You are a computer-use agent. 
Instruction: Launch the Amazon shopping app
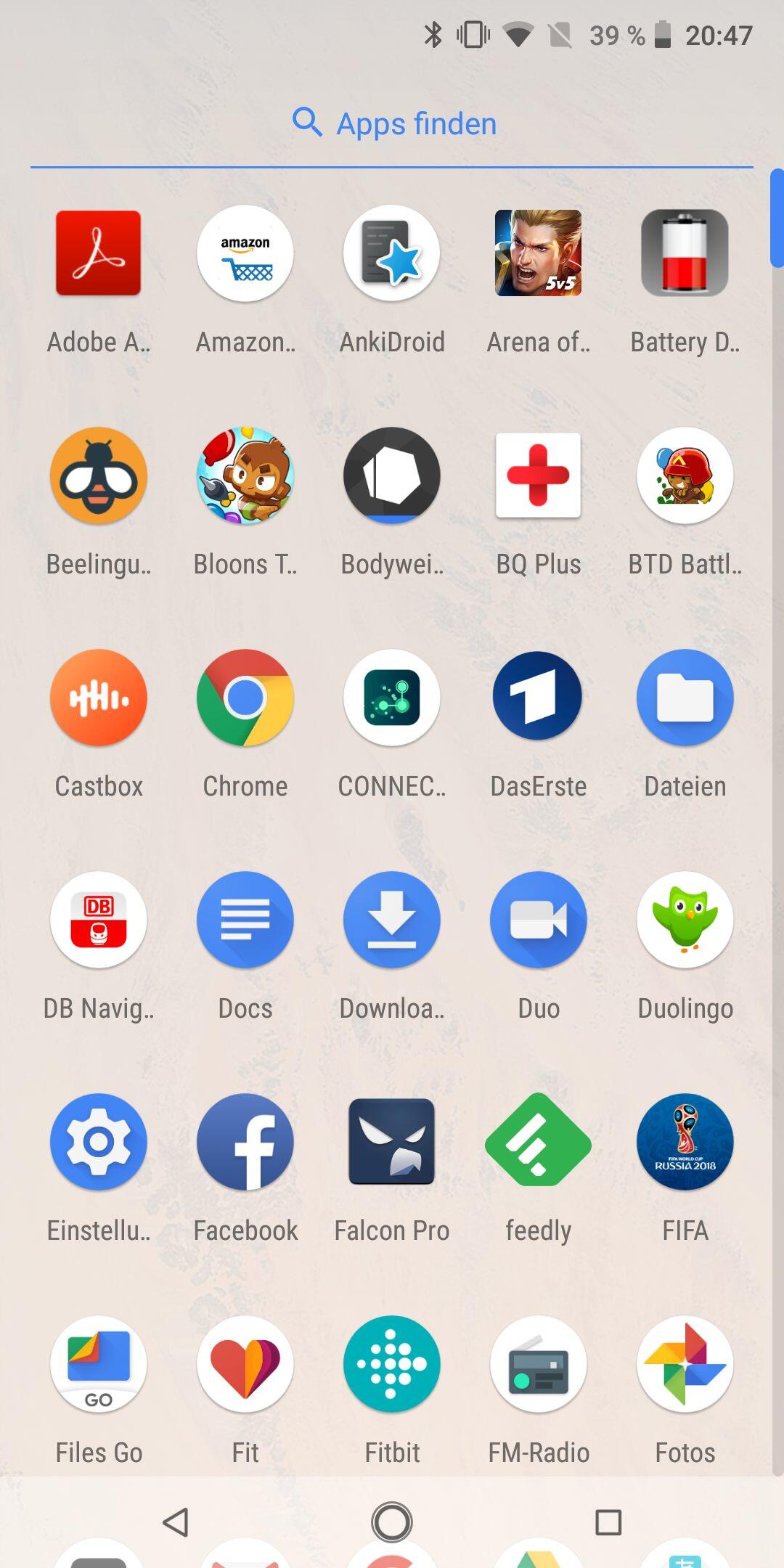tap(245, 253)
